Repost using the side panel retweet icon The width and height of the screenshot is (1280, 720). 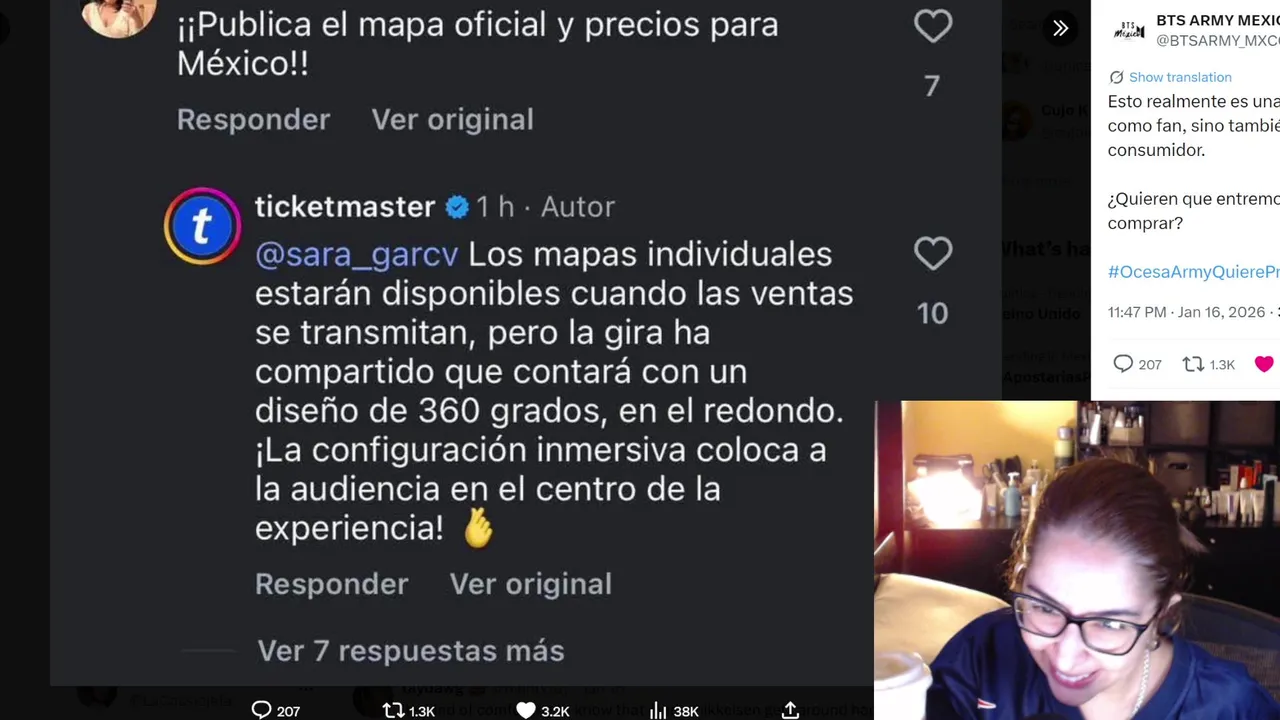(x=1193, y=364)
